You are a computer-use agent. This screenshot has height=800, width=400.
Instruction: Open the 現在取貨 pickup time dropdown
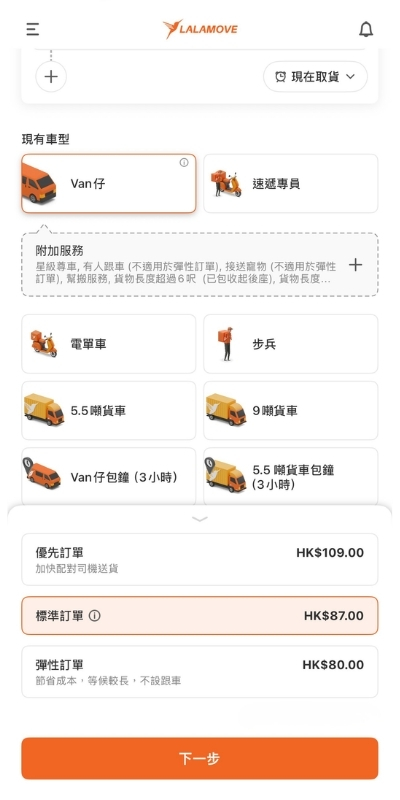315,77
